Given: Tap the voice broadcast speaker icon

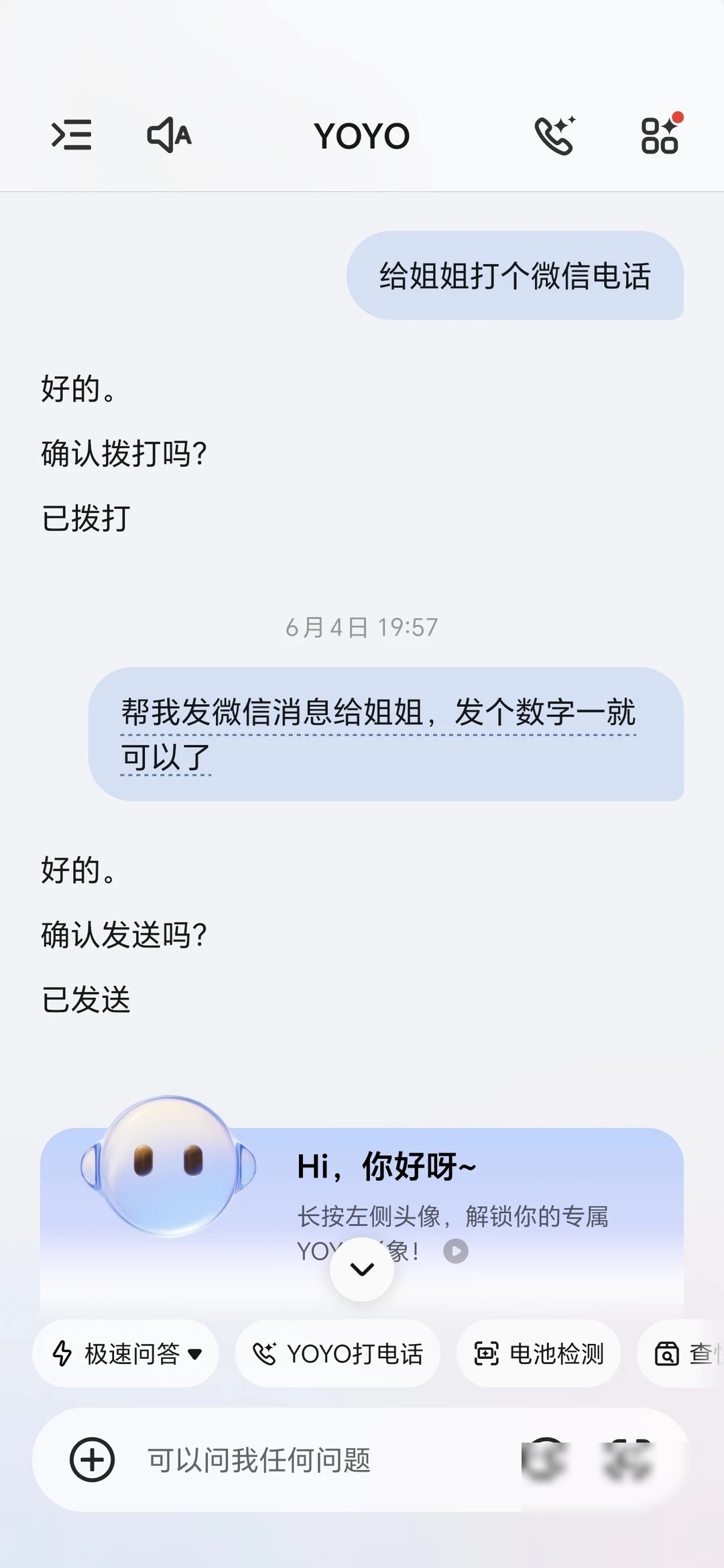Looking at the screenshot, I should [170, 135].
